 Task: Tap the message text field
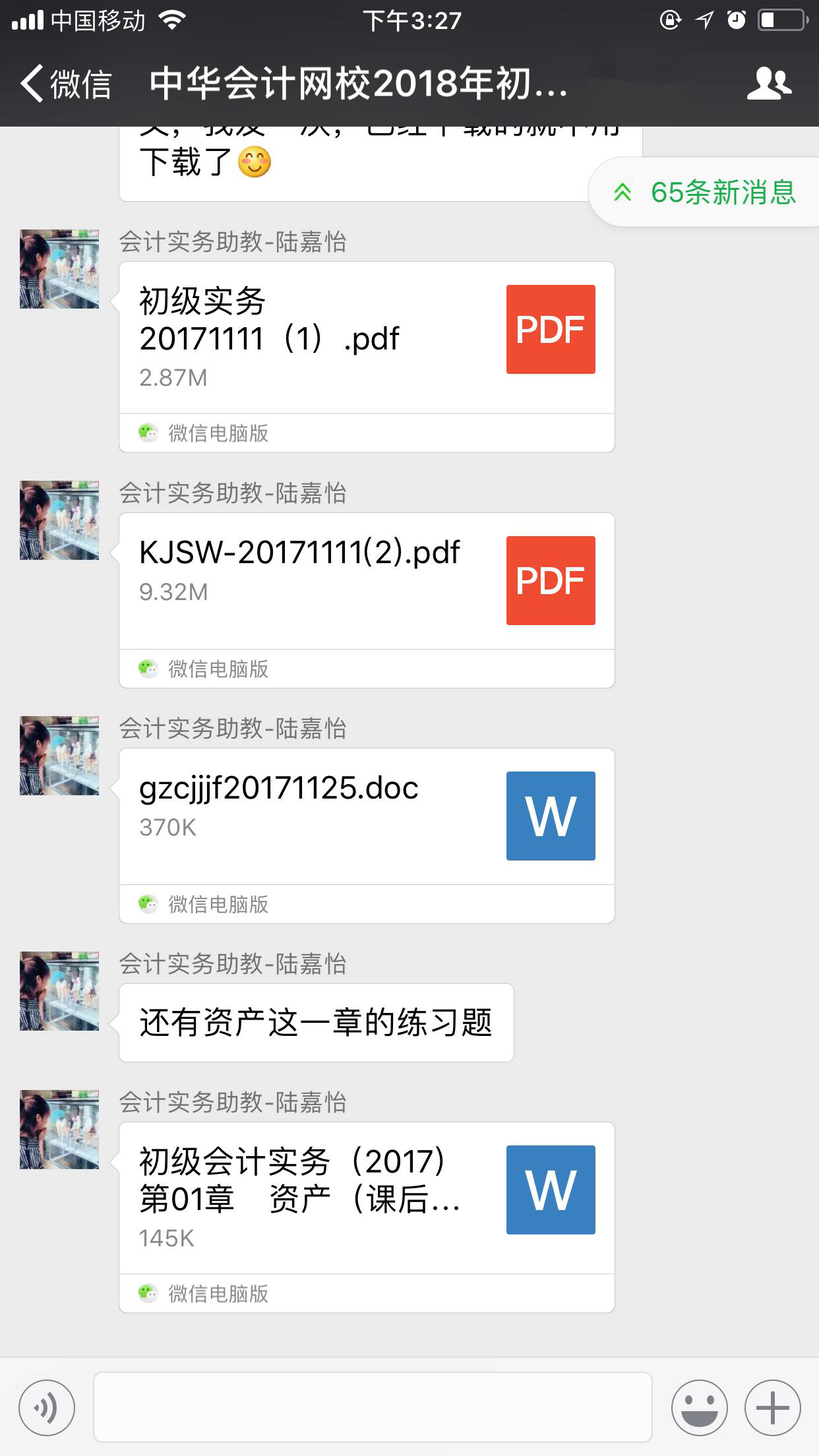373,1407
